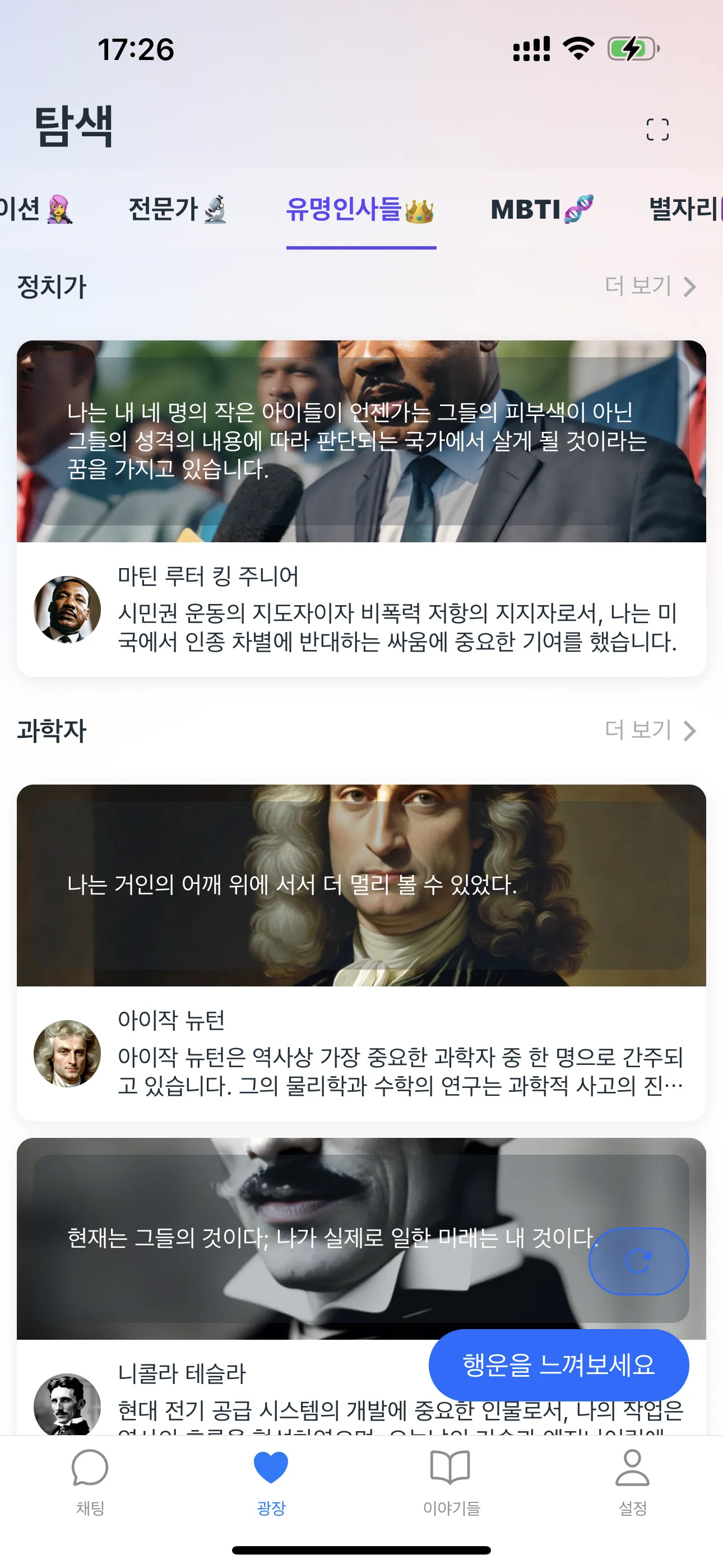Tap the scan frame icon beside 탐색

point(657,129)
